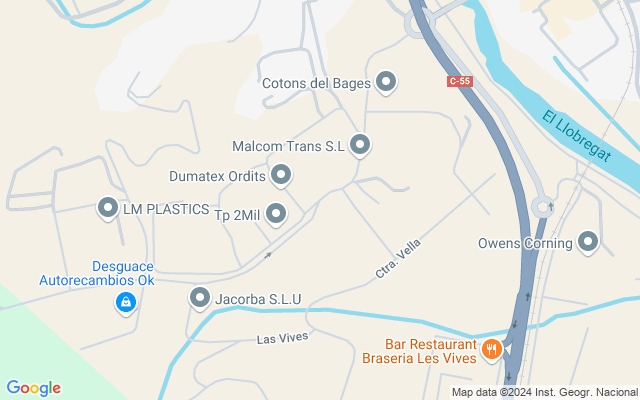Select the Jacorba S.L.U marker
This screenshot has height=400, width=640.
[x=200, y=297]
